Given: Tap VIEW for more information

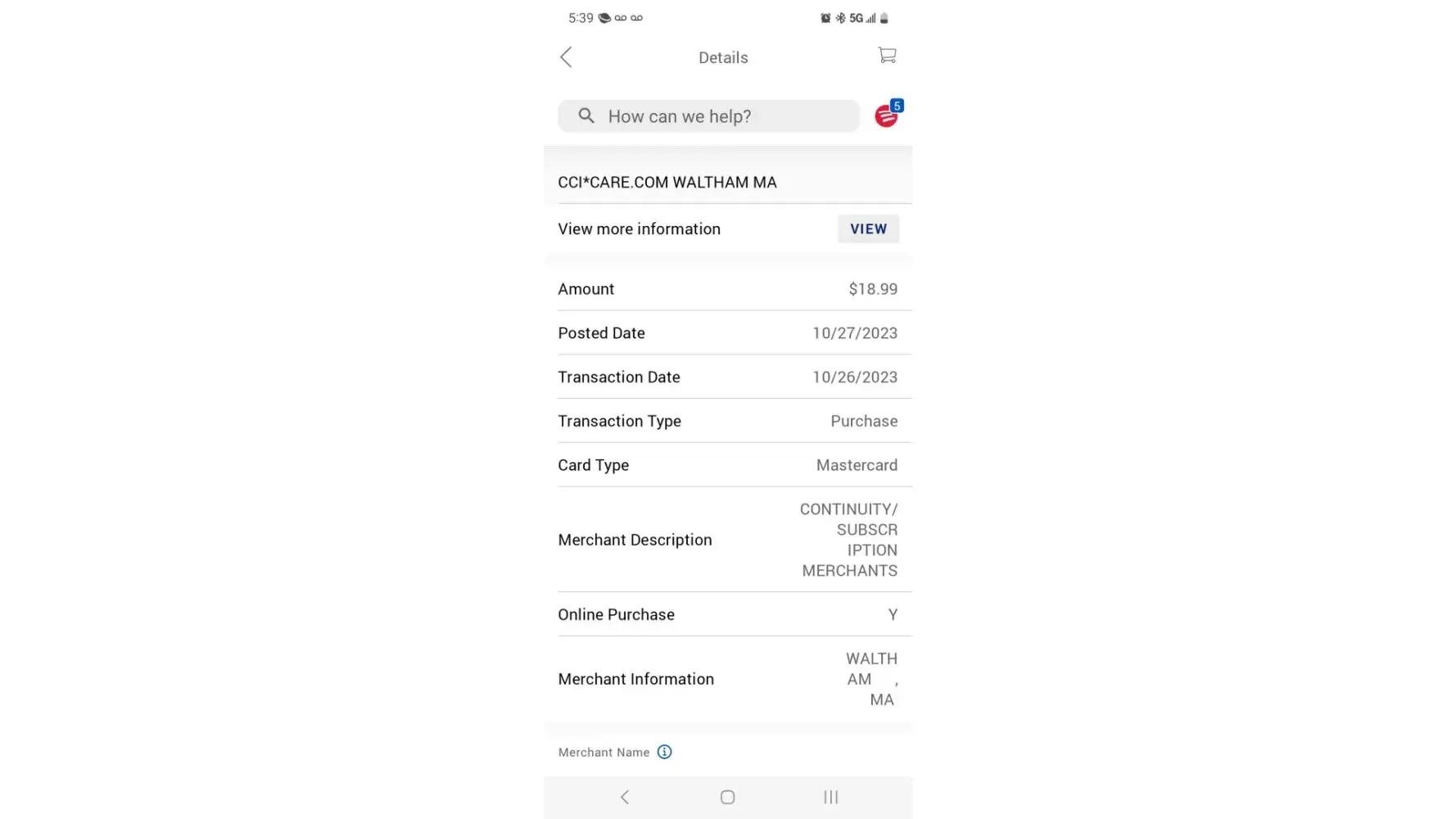Looking at the screenshot, I should [868, 229].
